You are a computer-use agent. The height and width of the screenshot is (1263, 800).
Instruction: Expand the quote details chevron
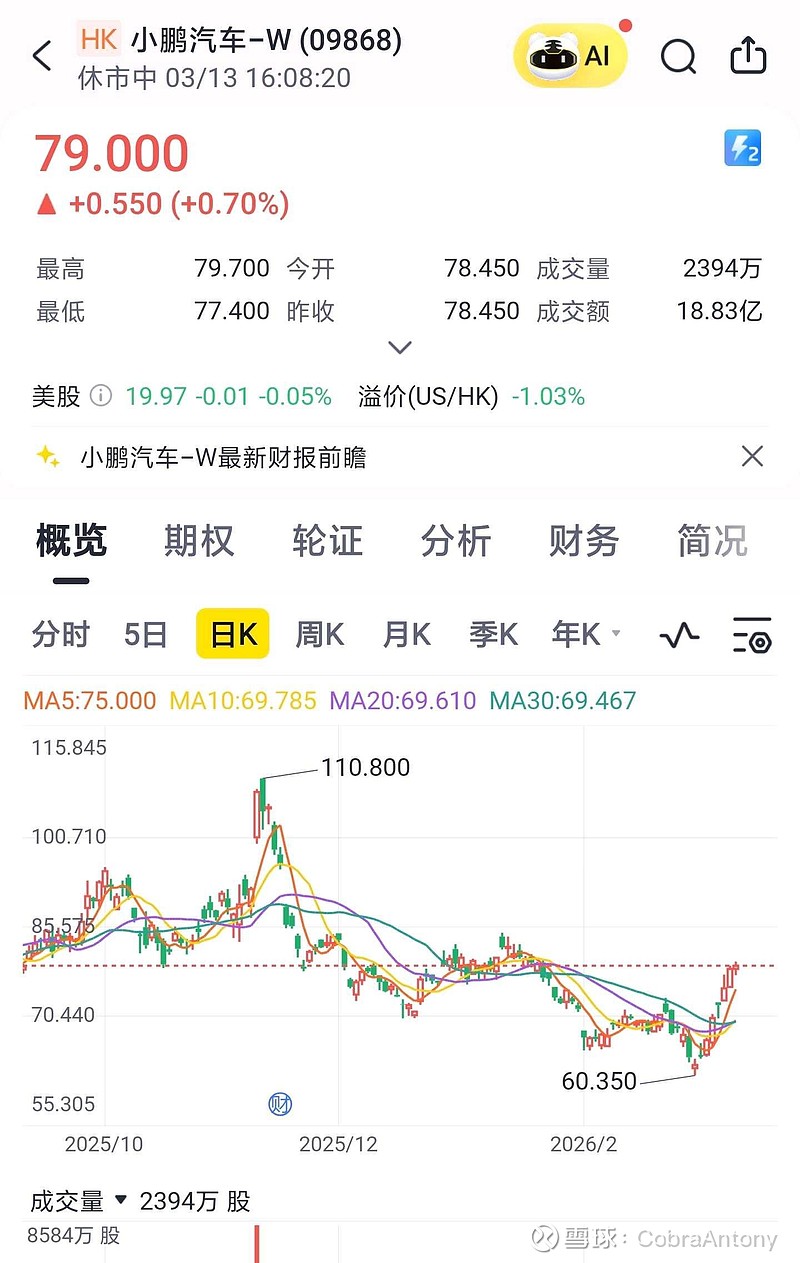(400, 347)
